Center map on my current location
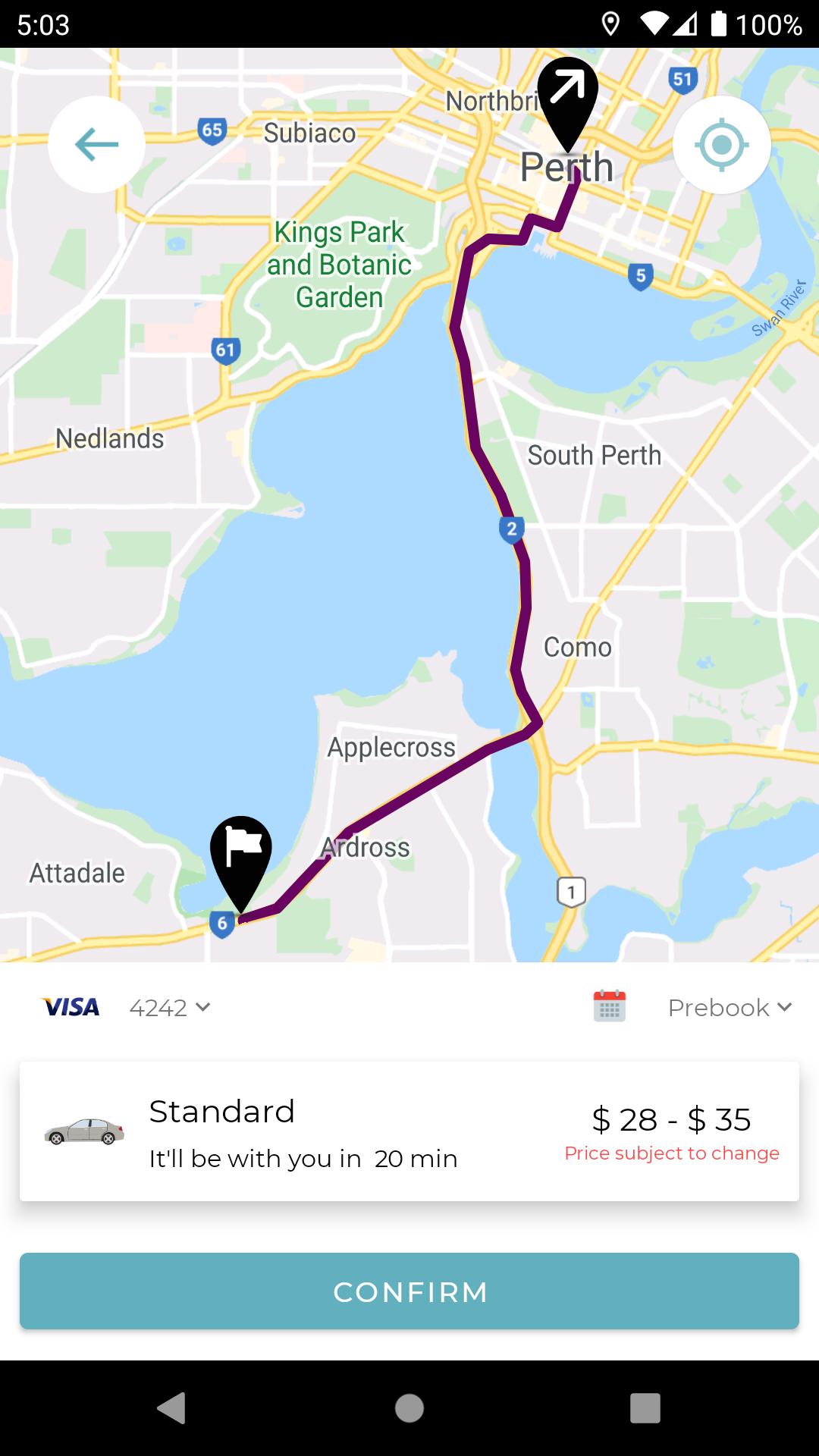 (x=721, y=144)
